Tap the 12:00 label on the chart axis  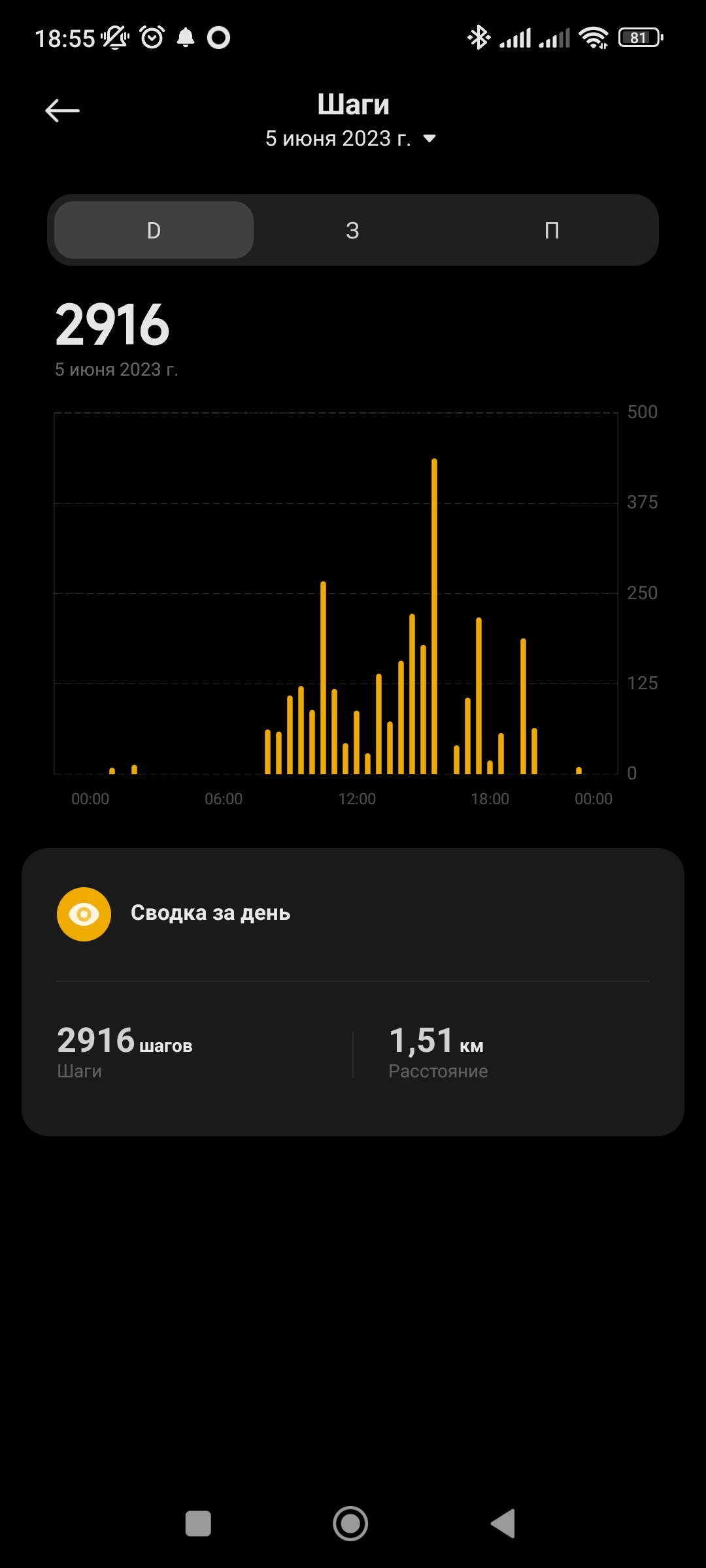tap(358, 798)
